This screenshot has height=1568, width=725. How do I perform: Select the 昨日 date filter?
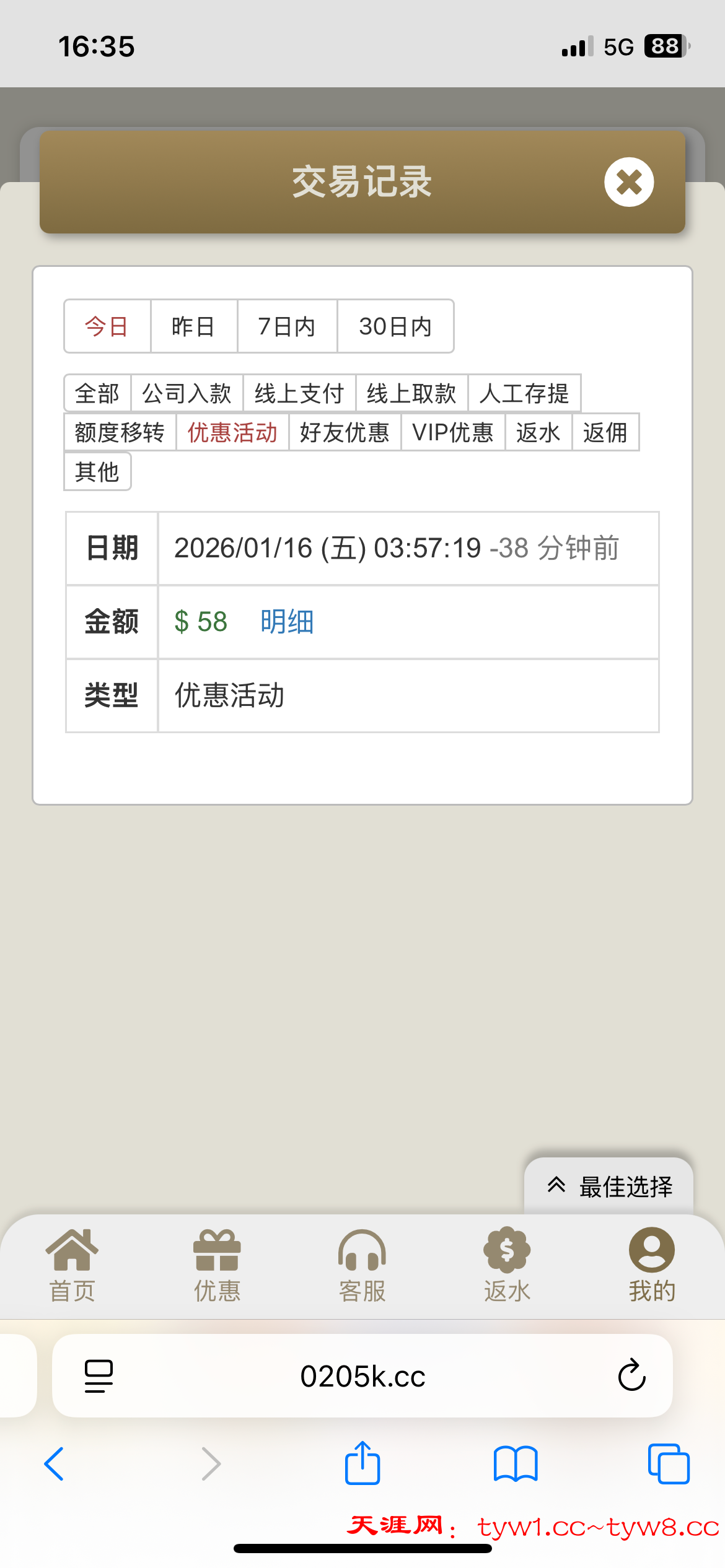pos(193,326)
